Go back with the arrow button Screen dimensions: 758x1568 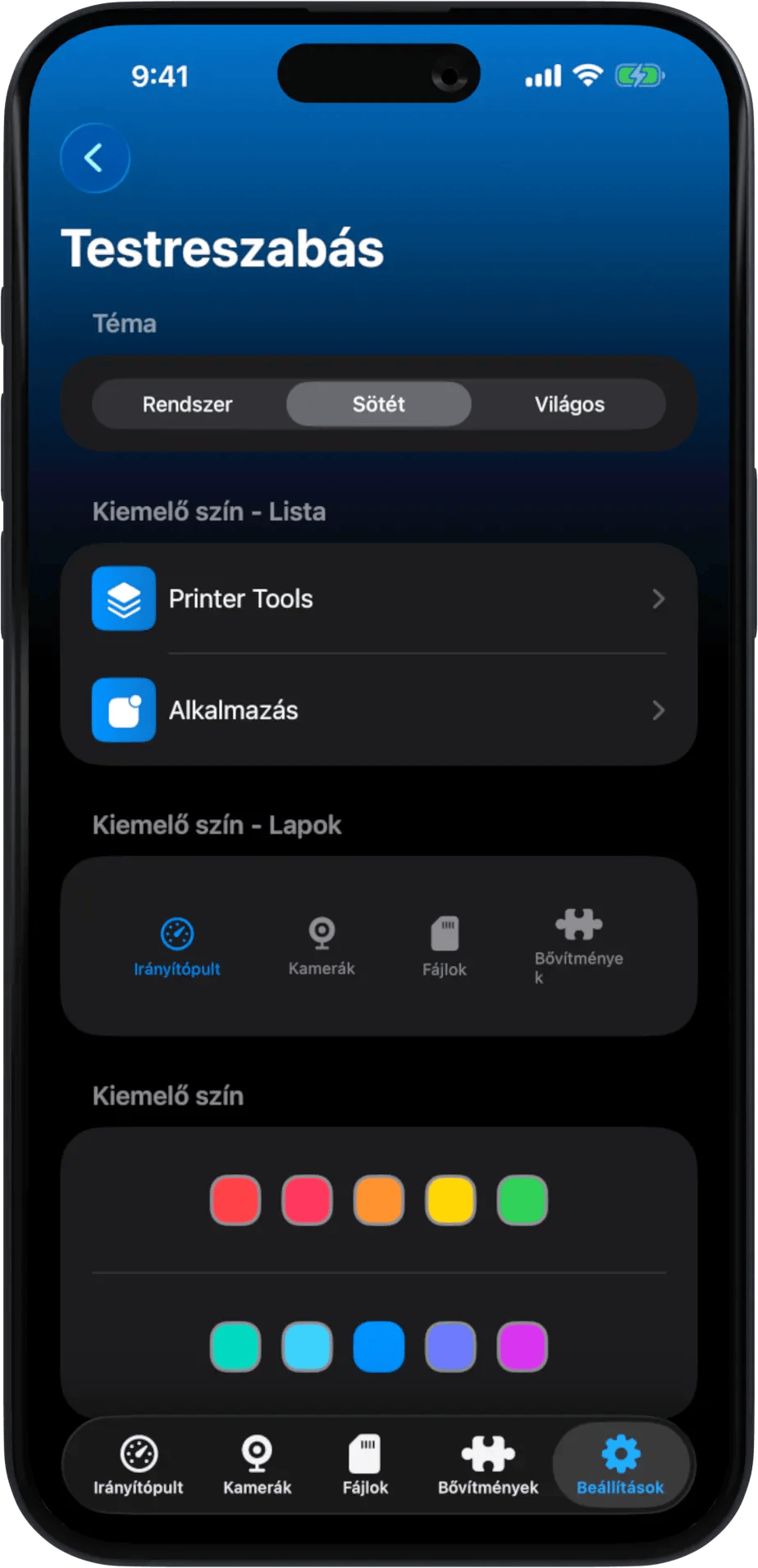click(x=94, y=158)
